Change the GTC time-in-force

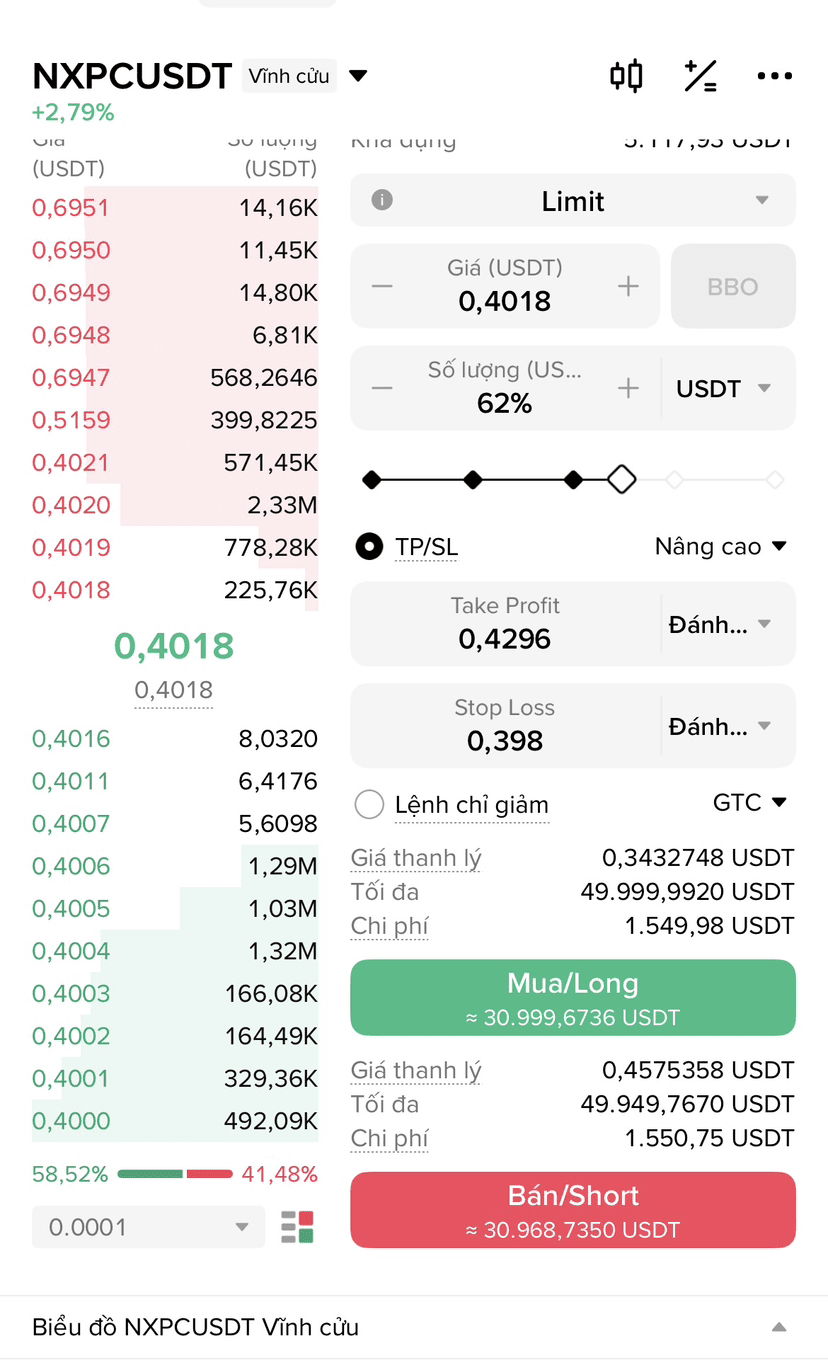750,803
